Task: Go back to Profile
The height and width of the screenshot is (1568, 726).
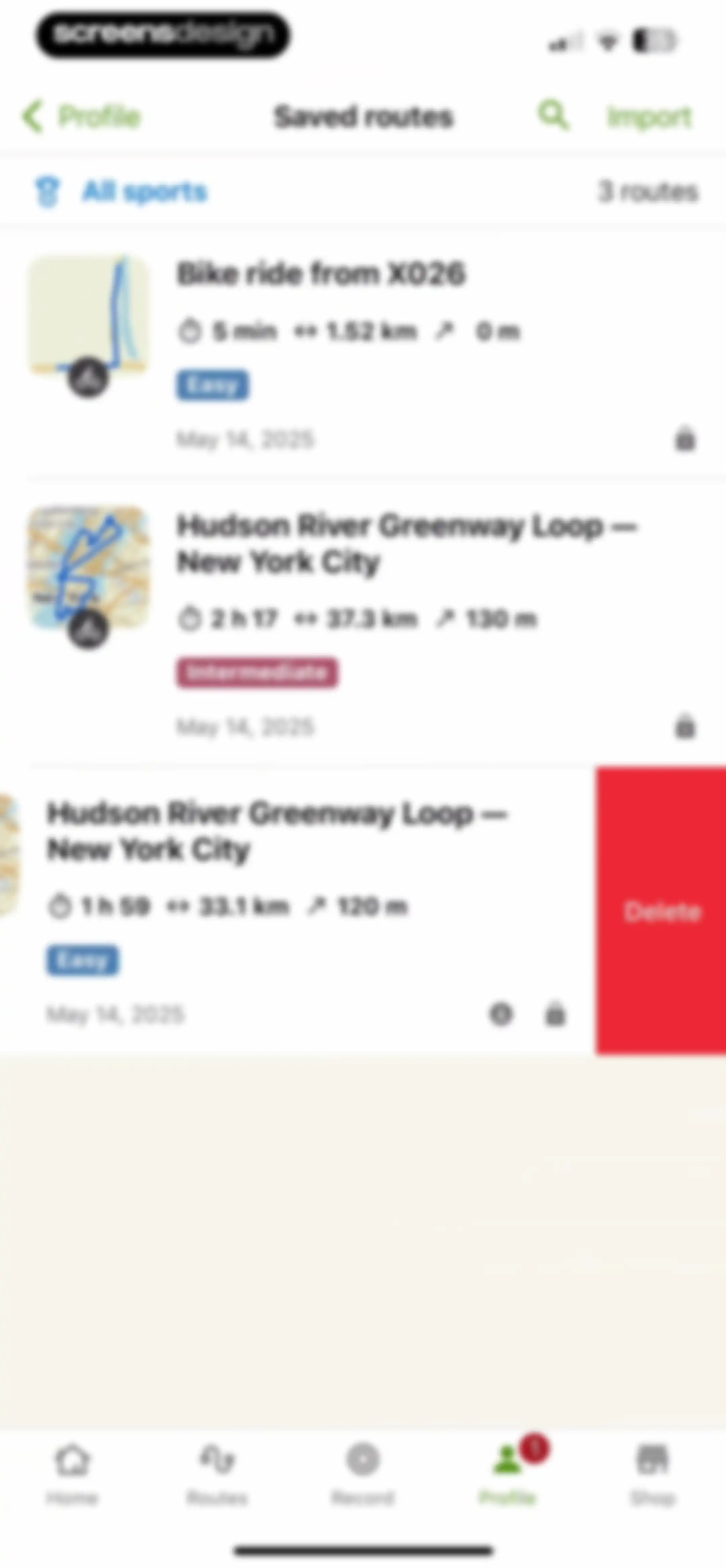Action: [82, 116]
